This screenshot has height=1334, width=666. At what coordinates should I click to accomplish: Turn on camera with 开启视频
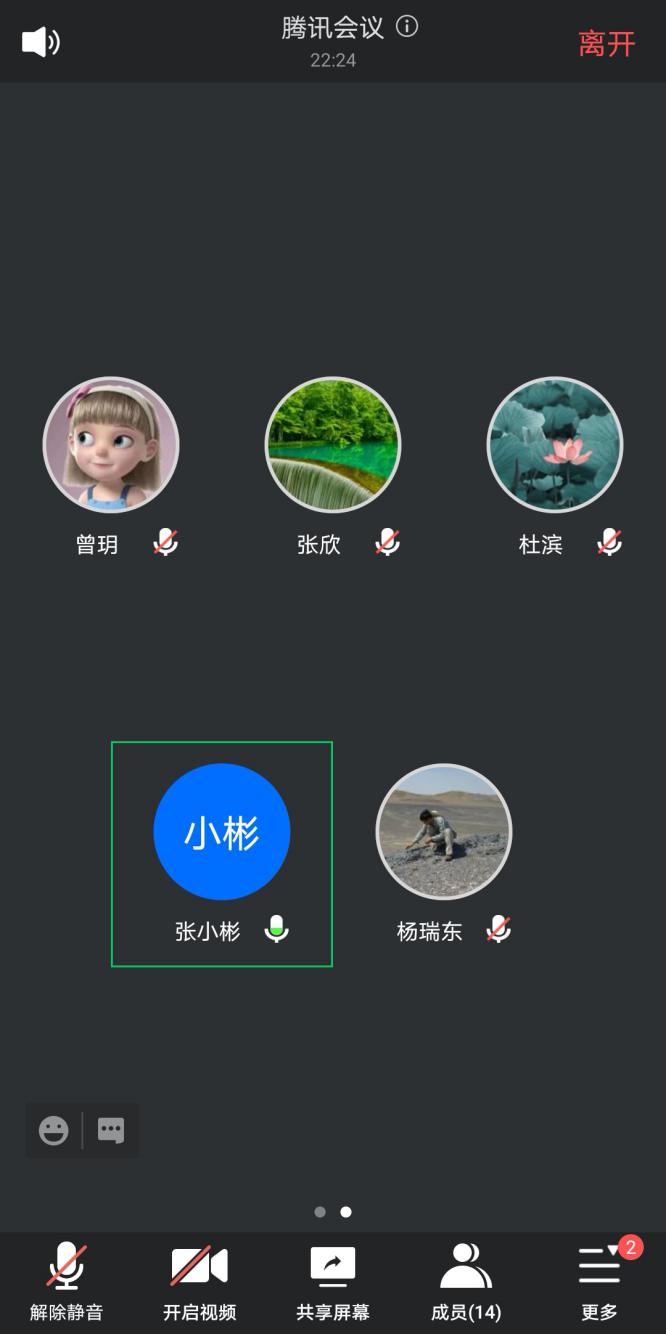tap(200, 1281)
